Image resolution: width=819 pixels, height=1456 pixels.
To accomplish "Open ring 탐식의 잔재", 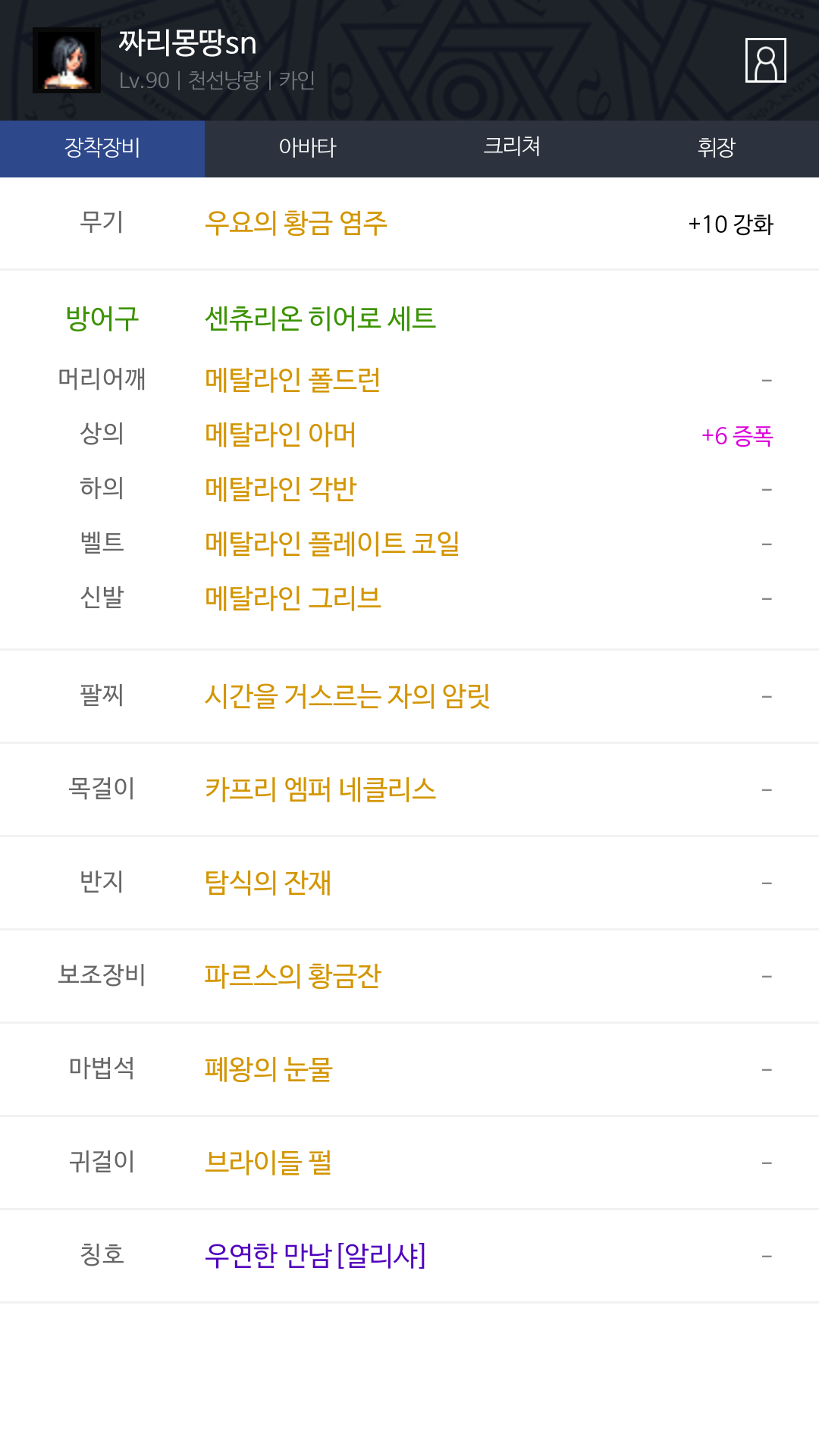I will point(268,883).
